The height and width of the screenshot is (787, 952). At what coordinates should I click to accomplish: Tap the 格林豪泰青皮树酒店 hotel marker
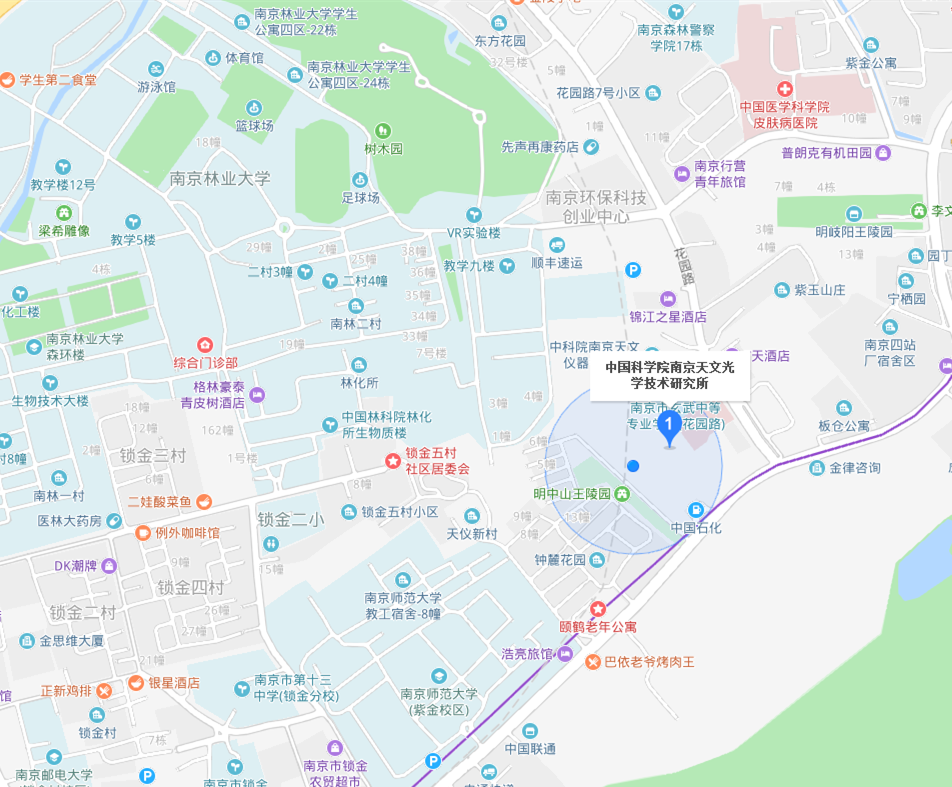257,394
